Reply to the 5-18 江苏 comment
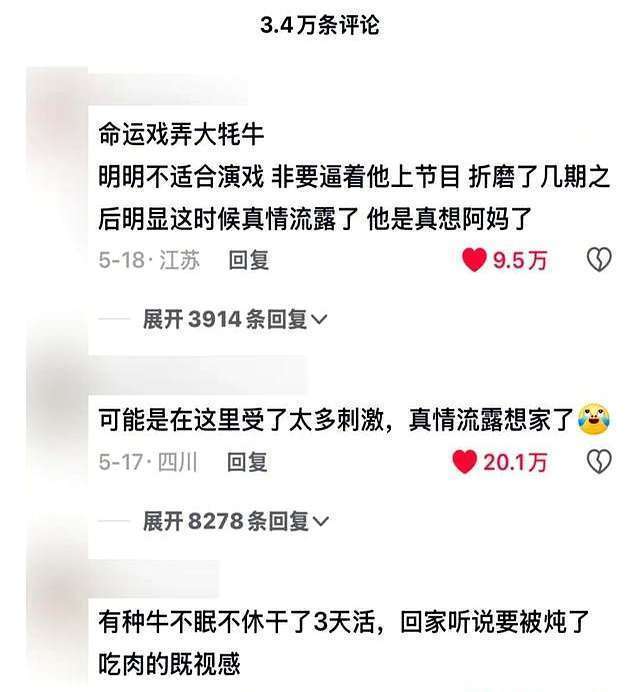The image size is (640, 692). click(249, 261)
